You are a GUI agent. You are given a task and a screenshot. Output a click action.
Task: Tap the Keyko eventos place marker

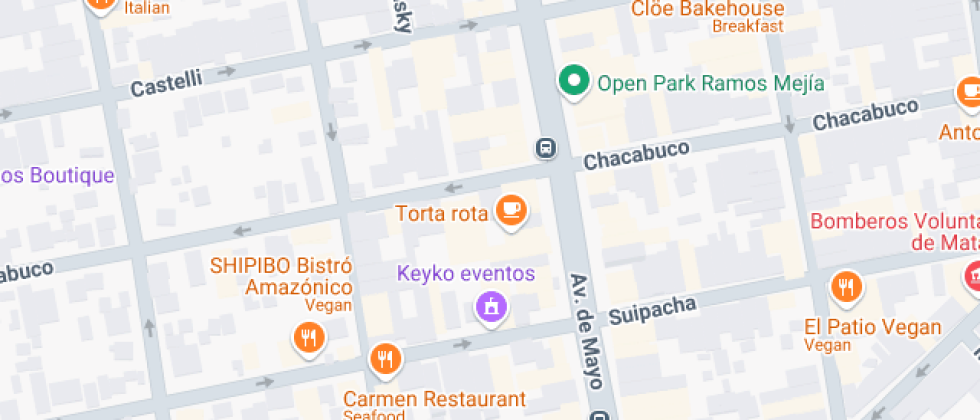tap(491, 308)
